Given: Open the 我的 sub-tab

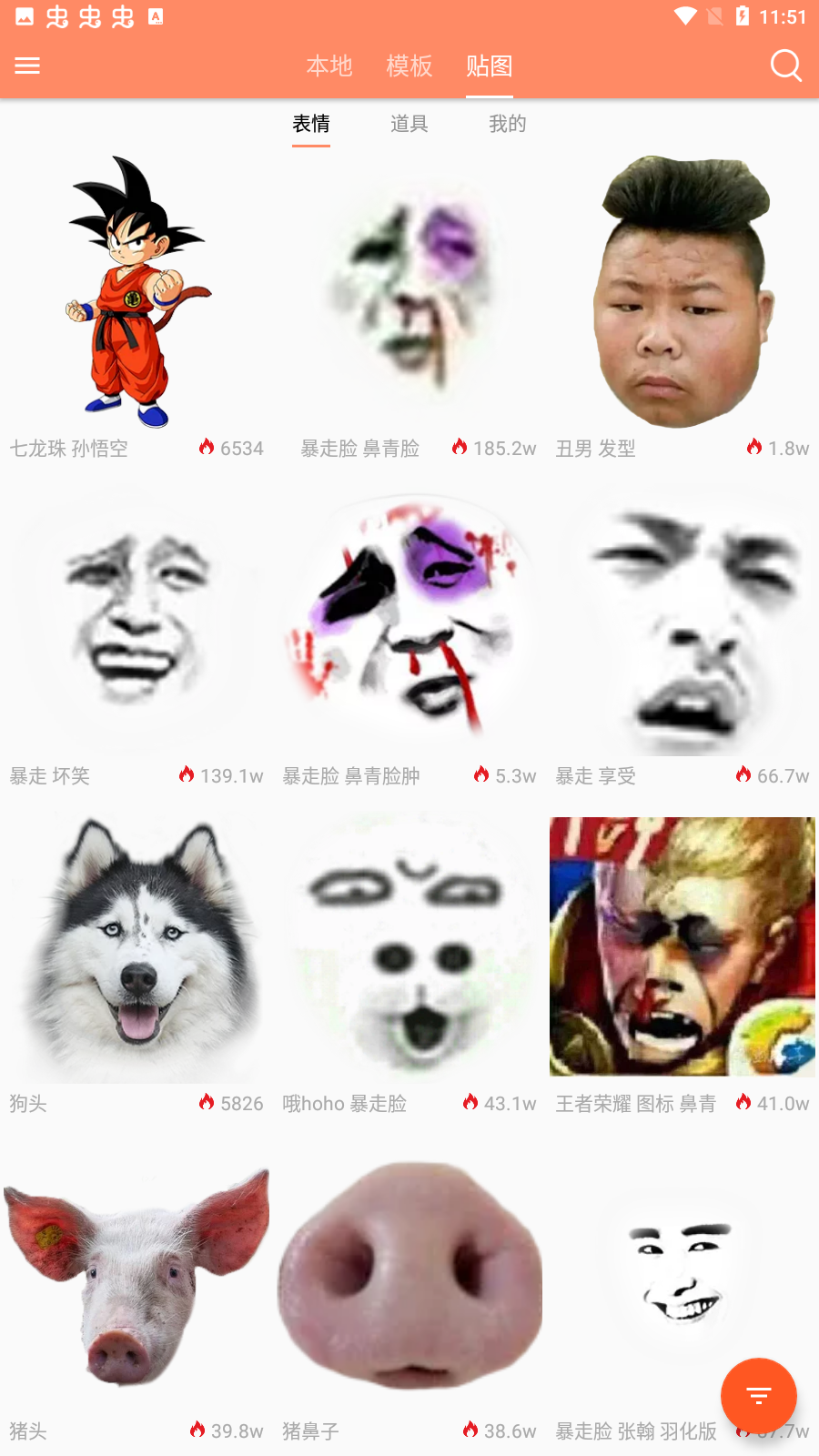Looking at the screenshot, I should [507, 124].
